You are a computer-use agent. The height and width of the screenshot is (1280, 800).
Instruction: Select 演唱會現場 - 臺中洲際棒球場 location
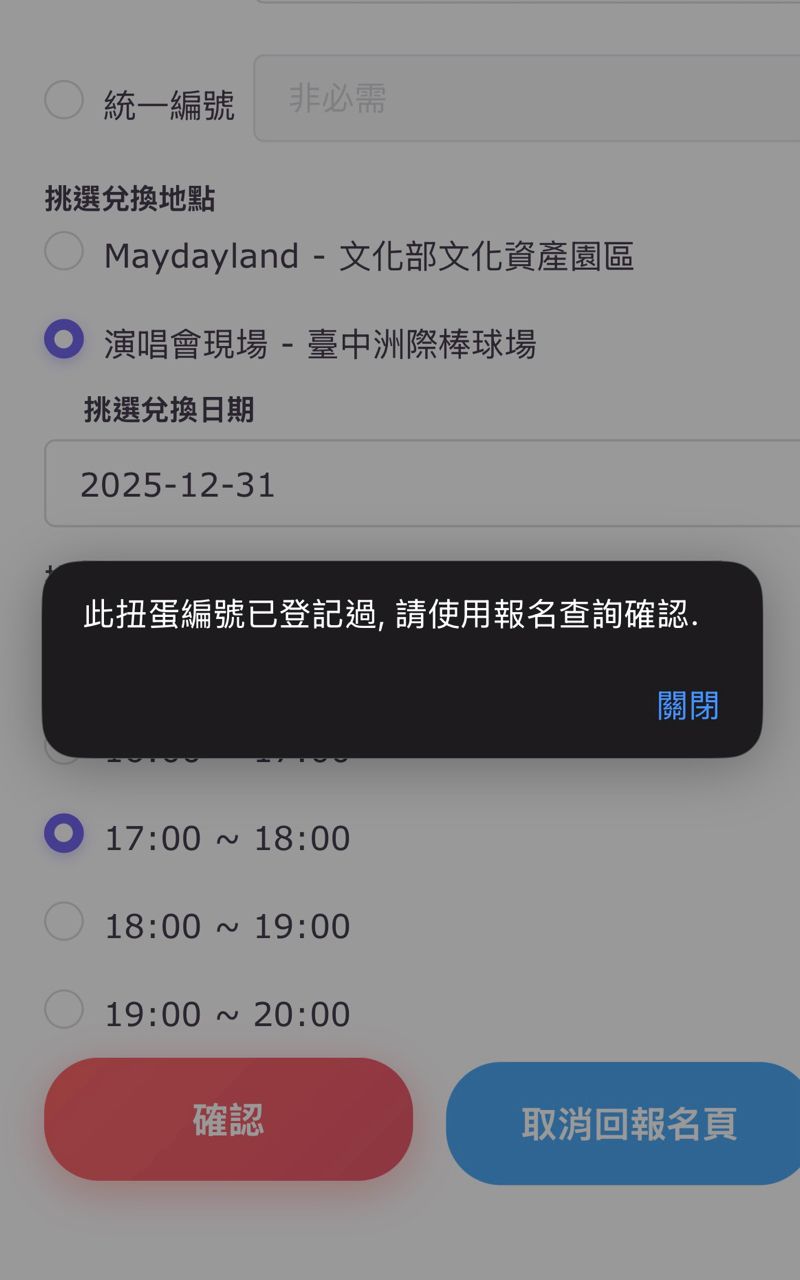point(64,340)
